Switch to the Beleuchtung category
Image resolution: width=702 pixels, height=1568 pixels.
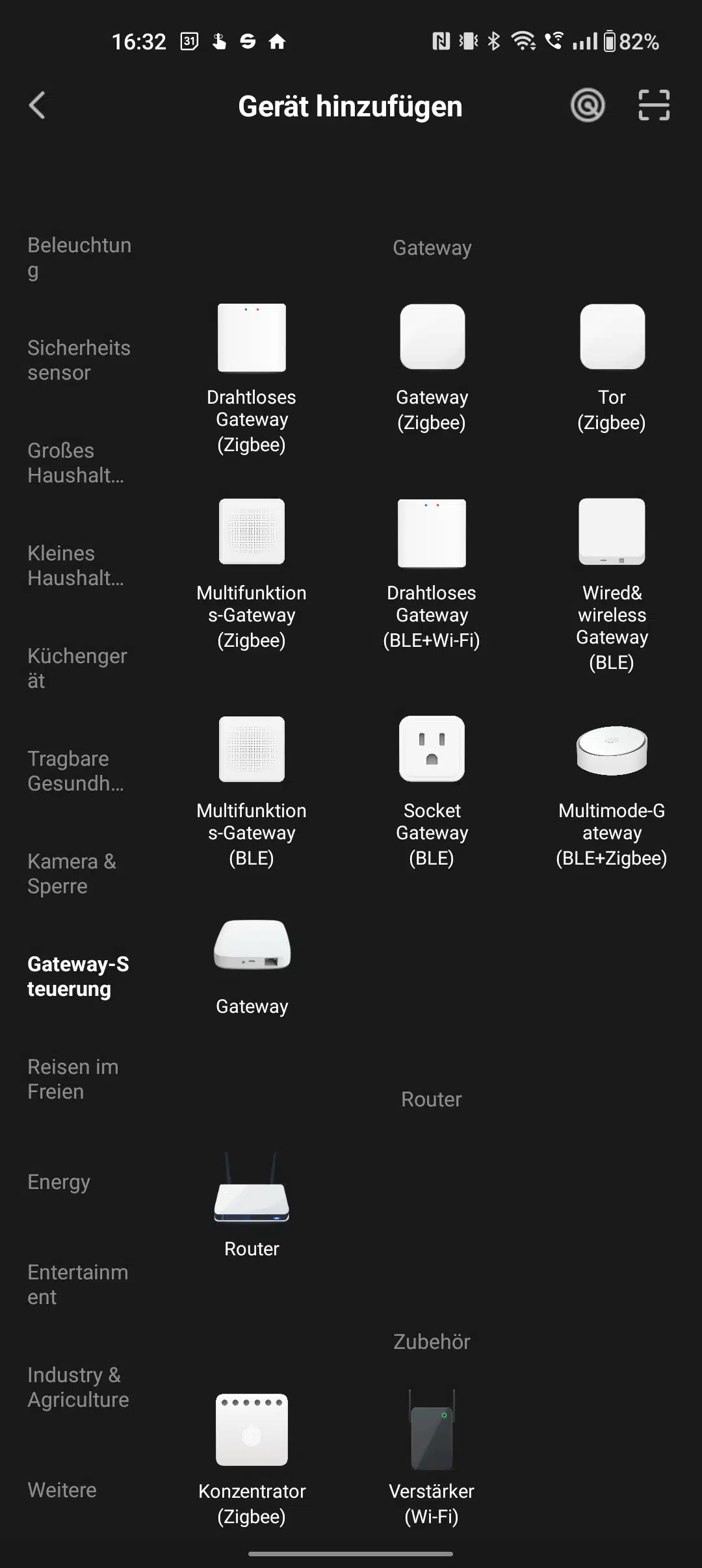[x=79, y=257]
